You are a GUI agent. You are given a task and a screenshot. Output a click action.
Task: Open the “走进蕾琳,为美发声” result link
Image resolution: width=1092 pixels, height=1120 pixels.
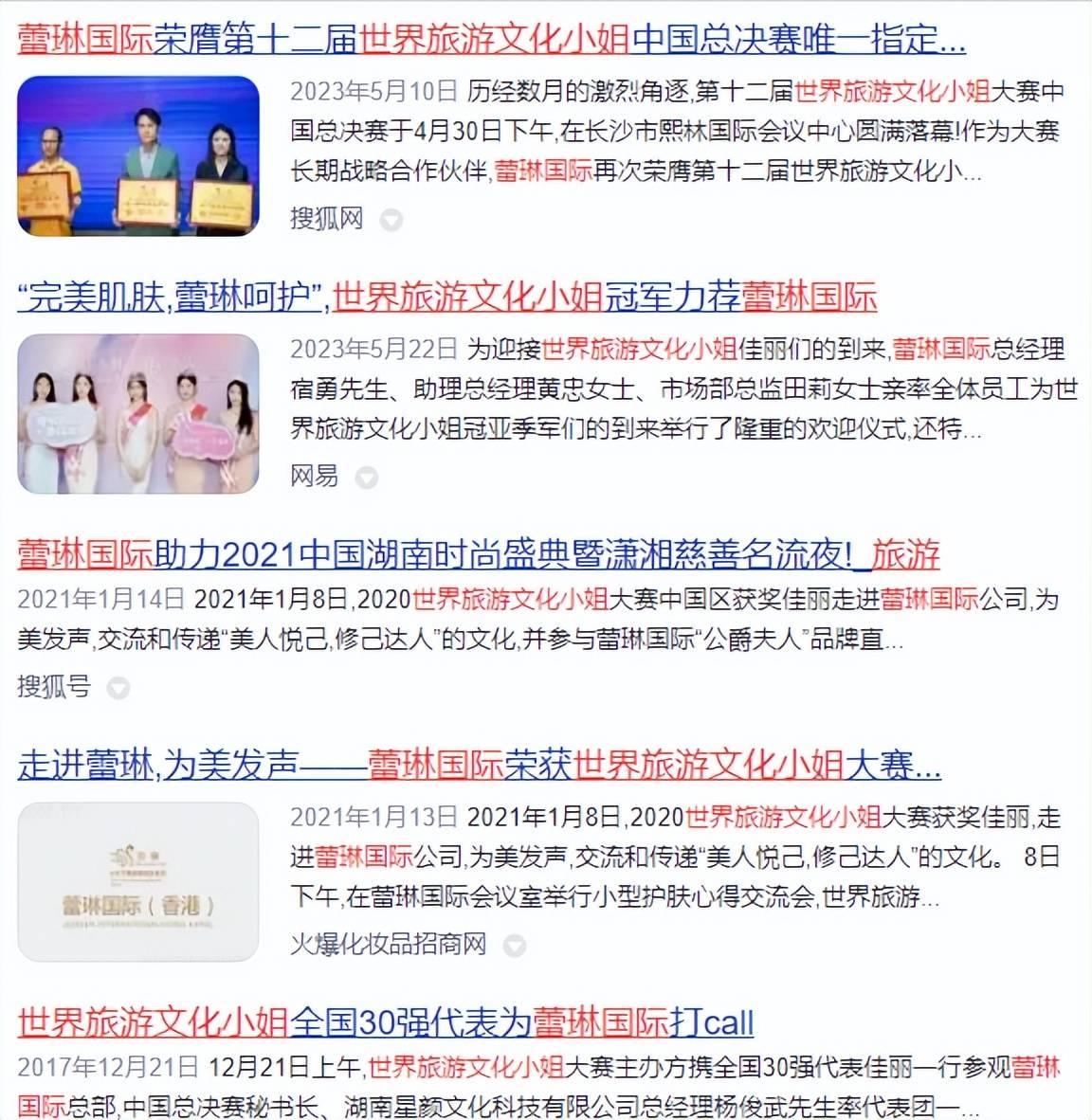[x=479, y=765]
